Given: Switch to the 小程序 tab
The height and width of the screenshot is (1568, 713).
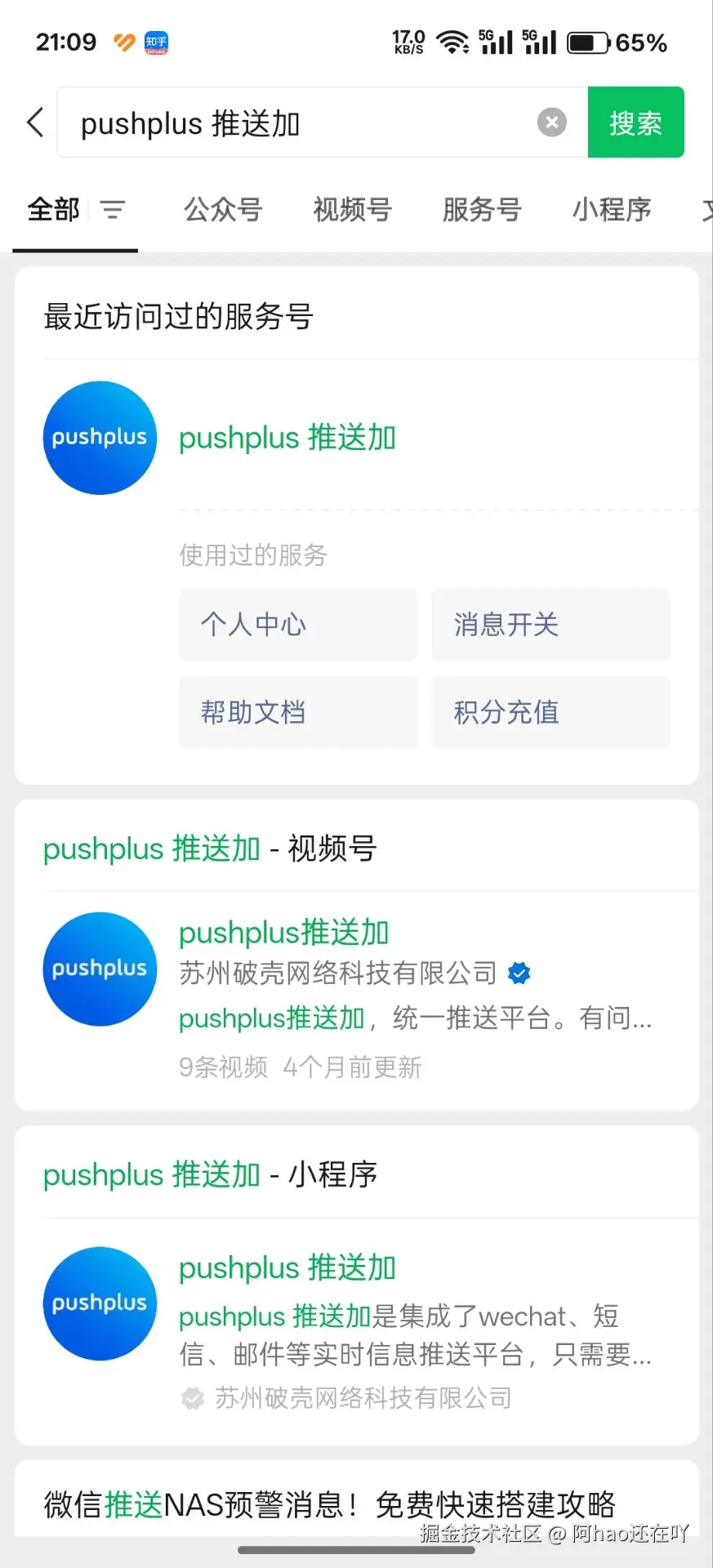Looking at the screenshot, I should 611,210.
